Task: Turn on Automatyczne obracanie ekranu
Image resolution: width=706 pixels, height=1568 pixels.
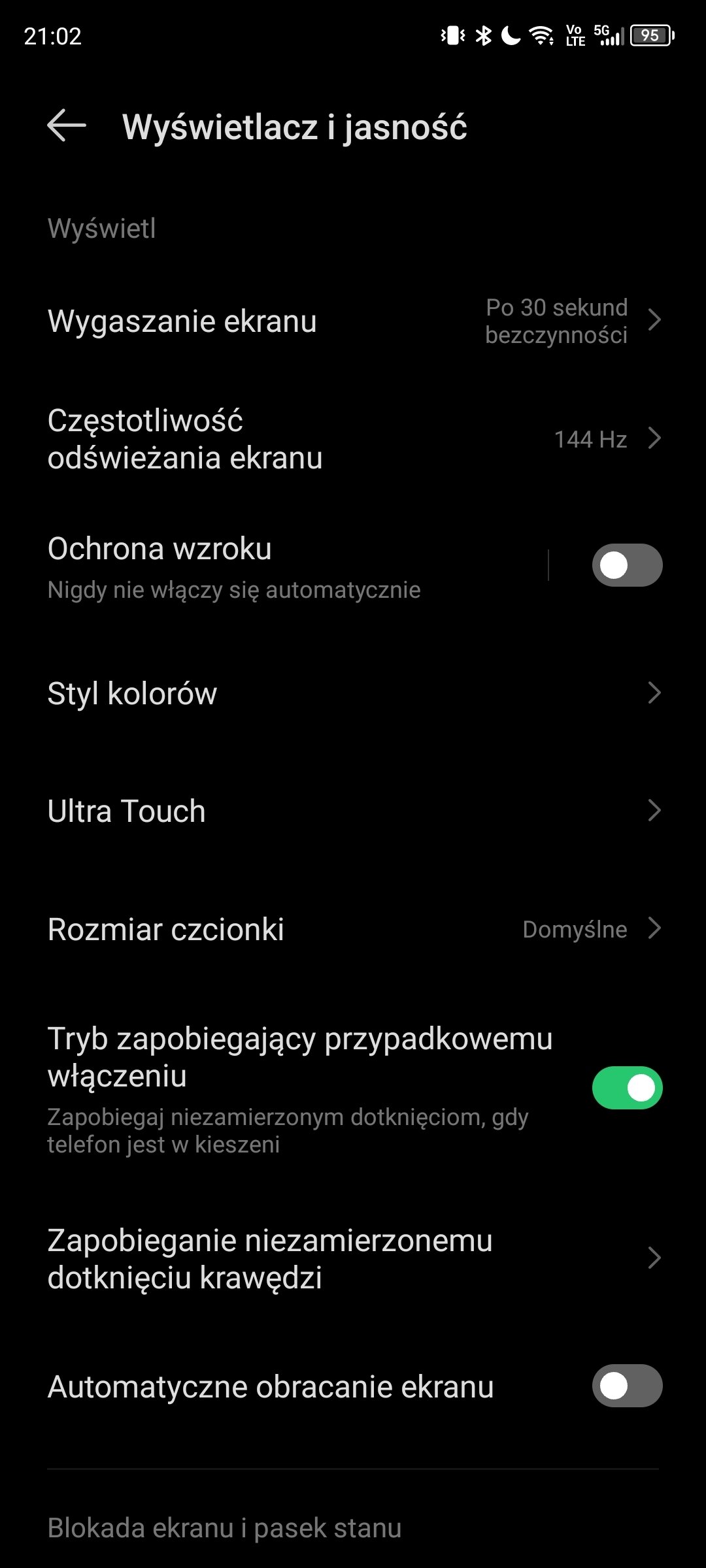Action: click(x=627, y=1386)
